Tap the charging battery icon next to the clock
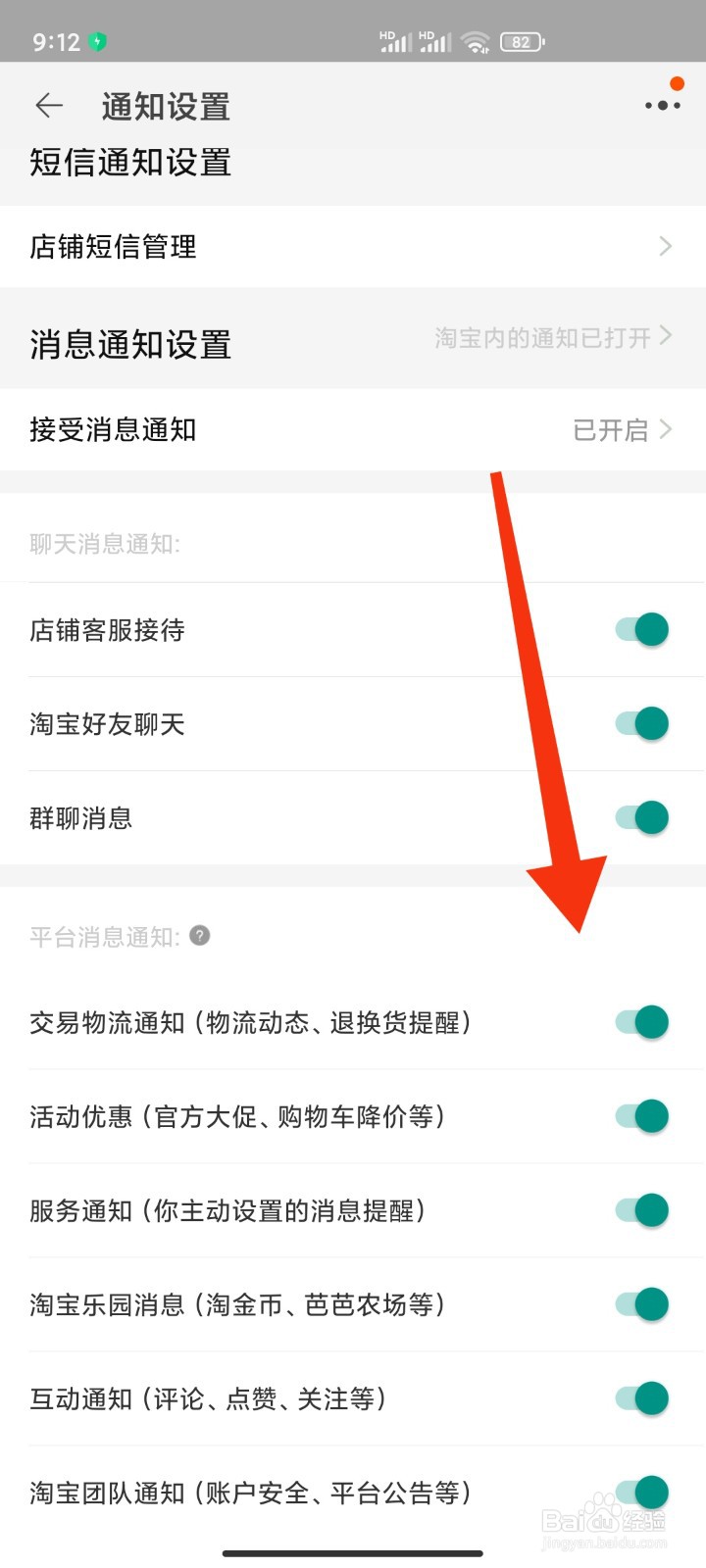The width and height of the screenshot is (706, 1568). pyautogui.click(x=98, y=41)
